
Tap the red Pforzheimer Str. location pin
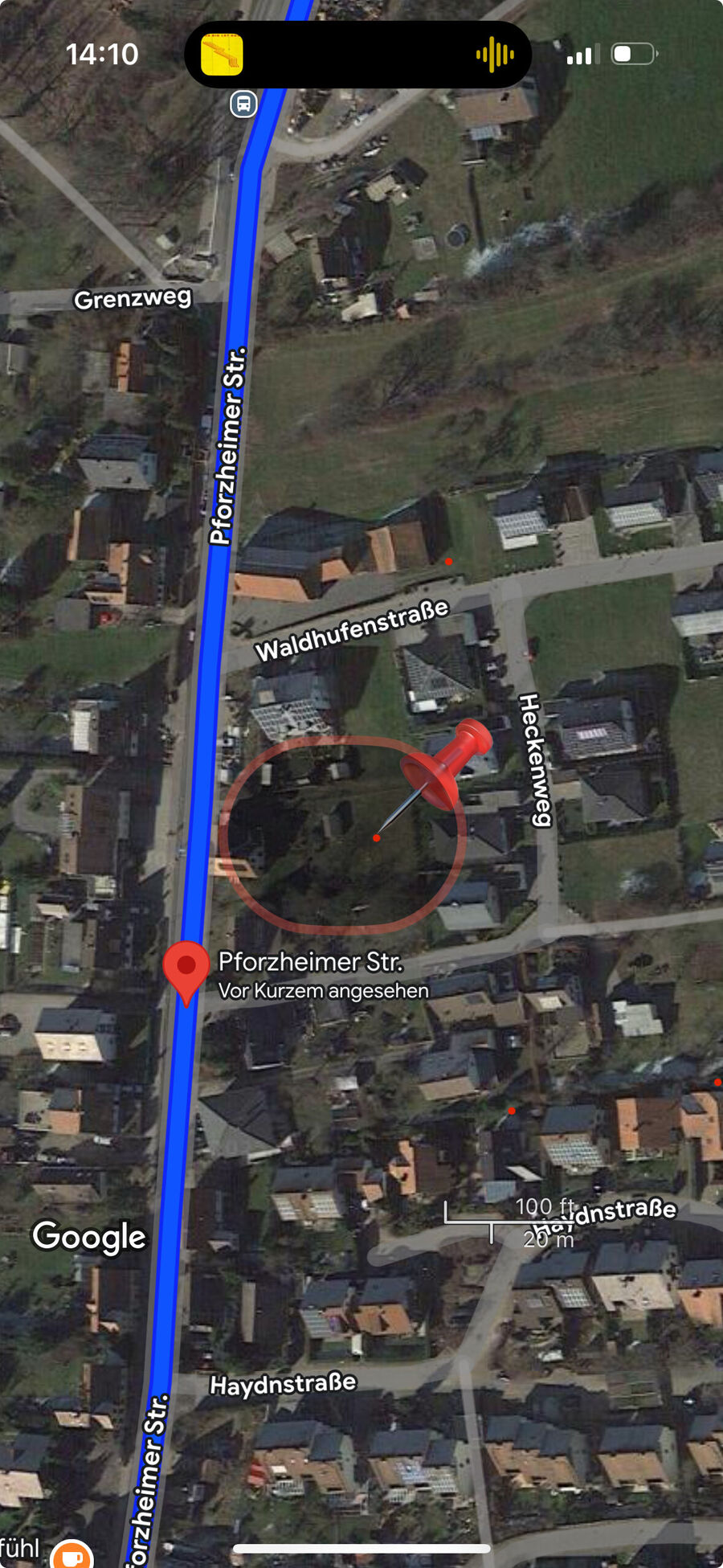pos(186,967)
